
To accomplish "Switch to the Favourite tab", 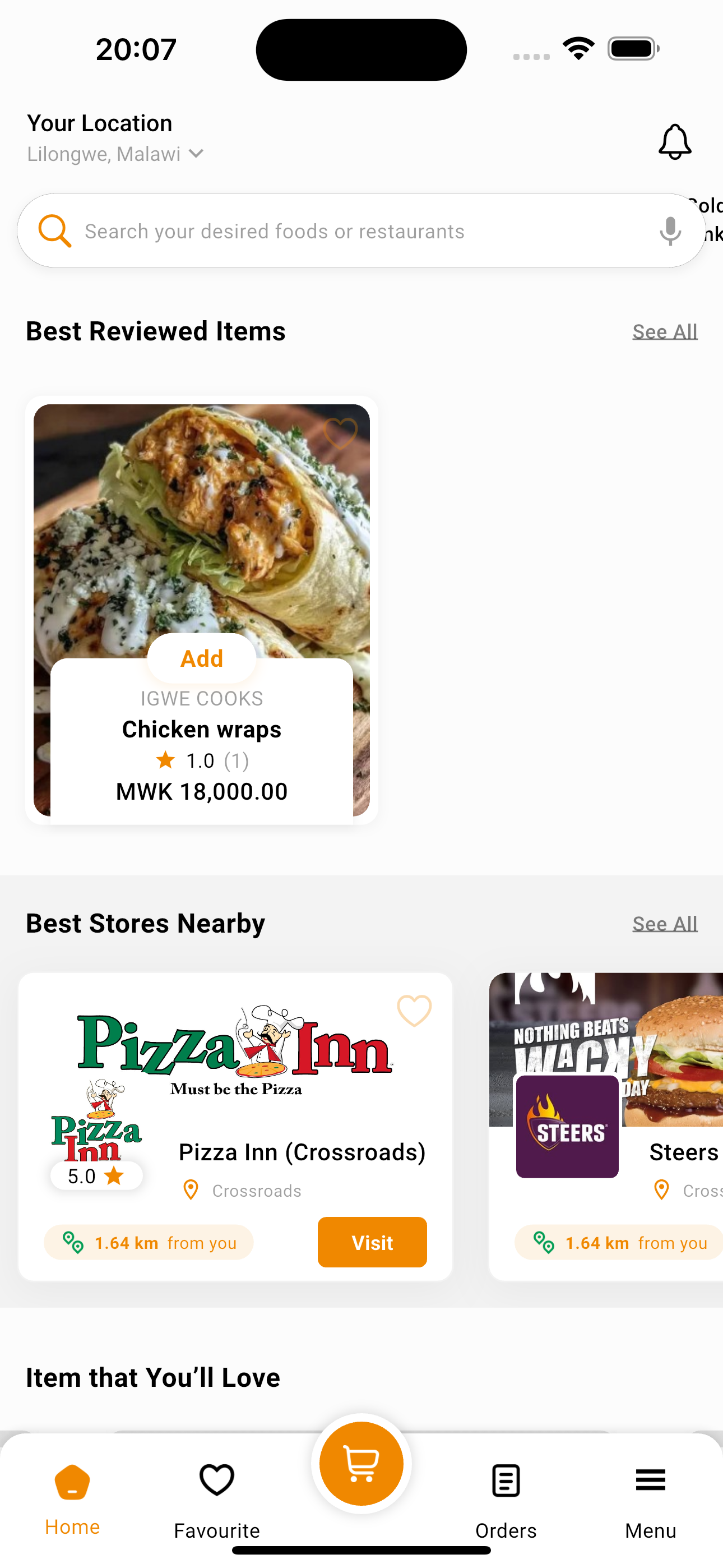I will click(217, 1497).
